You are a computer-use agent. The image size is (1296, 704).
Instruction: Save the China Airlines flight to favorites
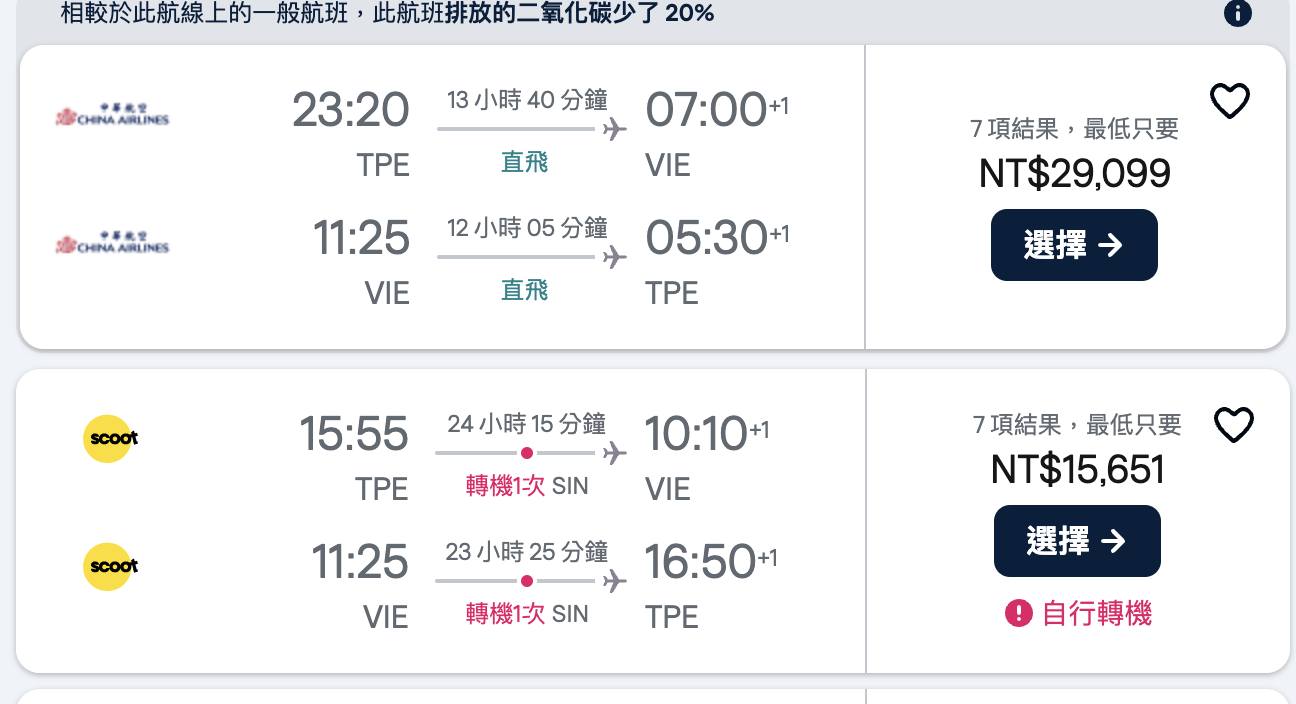click(x=1229, y=101)
